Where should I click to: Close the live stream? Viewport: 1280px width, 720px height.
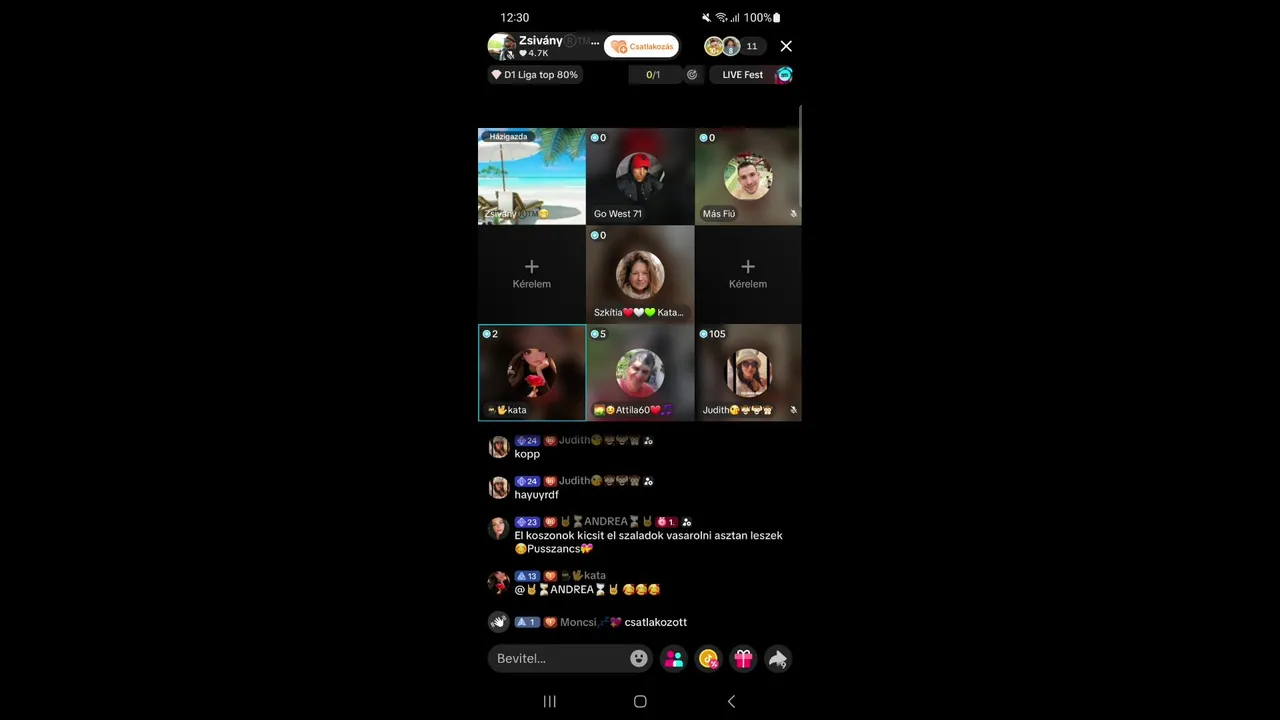point(786,46)
